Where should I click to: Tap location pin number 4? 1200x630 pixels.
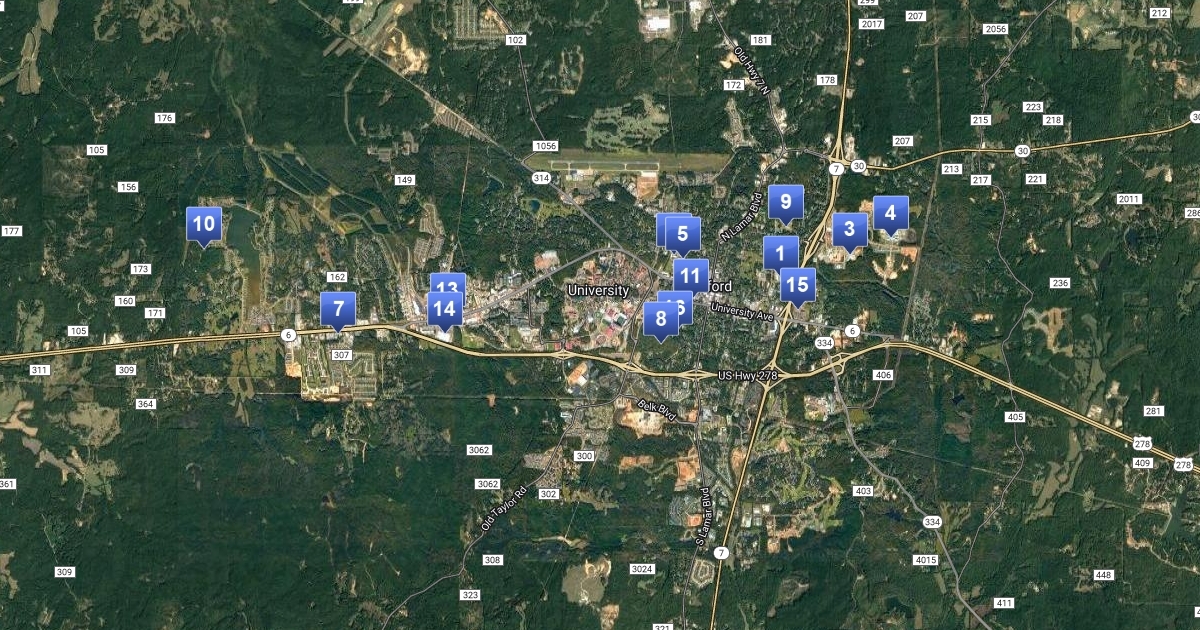[x=890, y=213]
